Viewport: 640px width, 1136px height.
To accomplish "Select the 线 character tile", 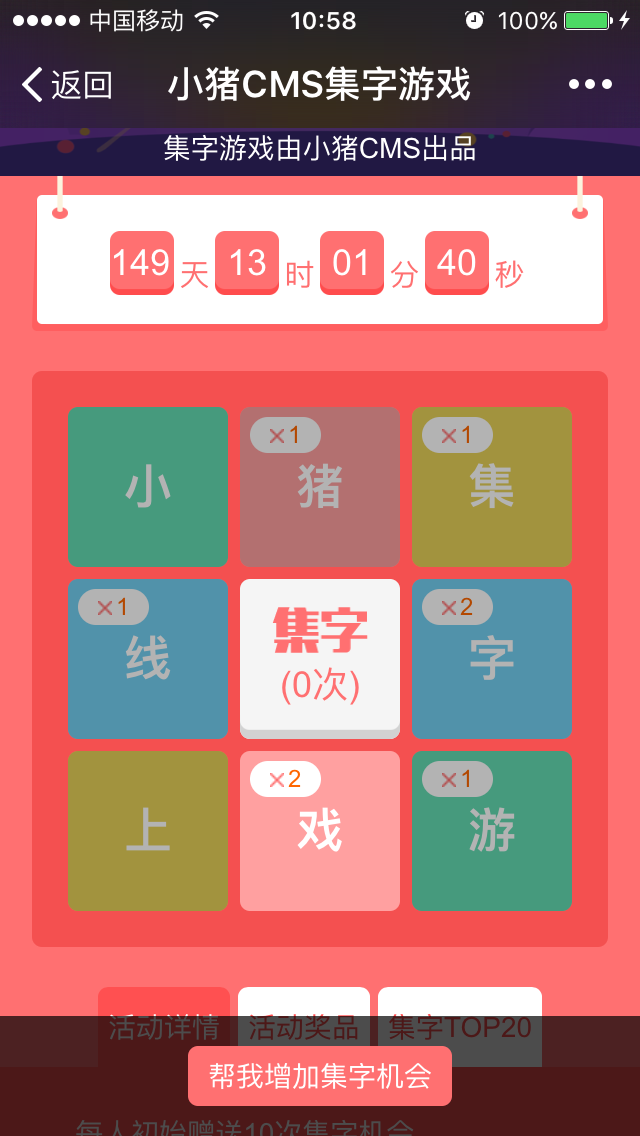I will point(148,660).
